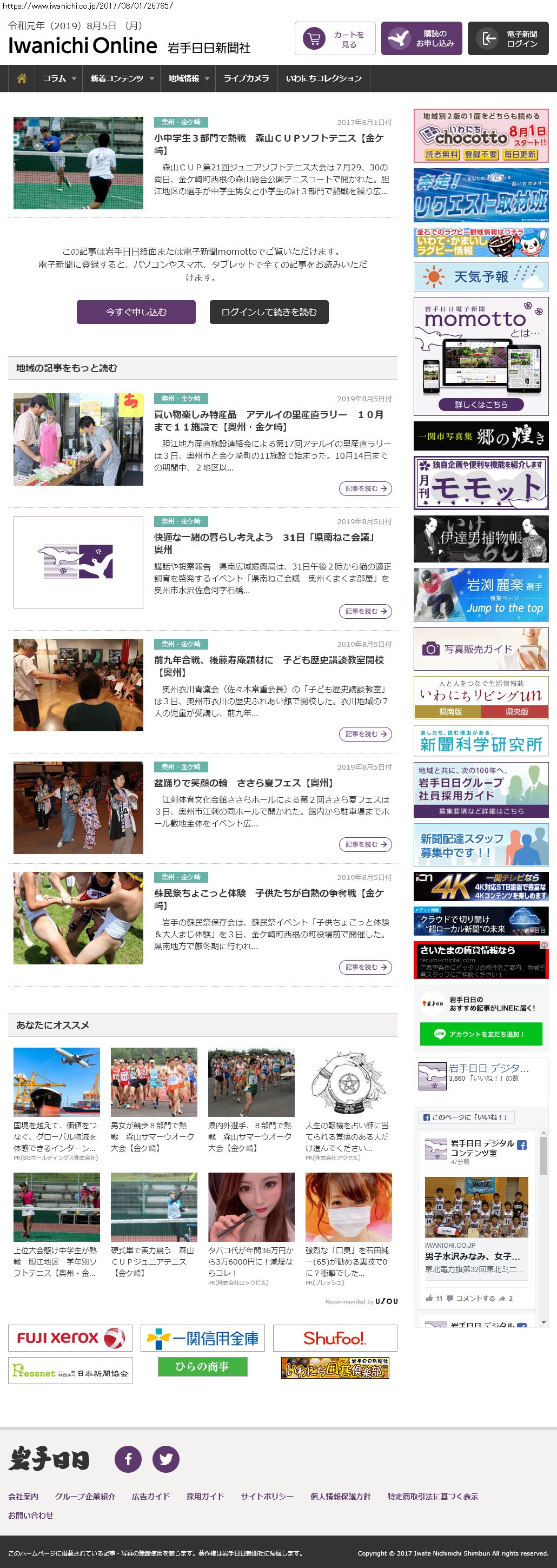Tap 今すぐ申し込む button
557x1568 pixels.
coord(136,312)
